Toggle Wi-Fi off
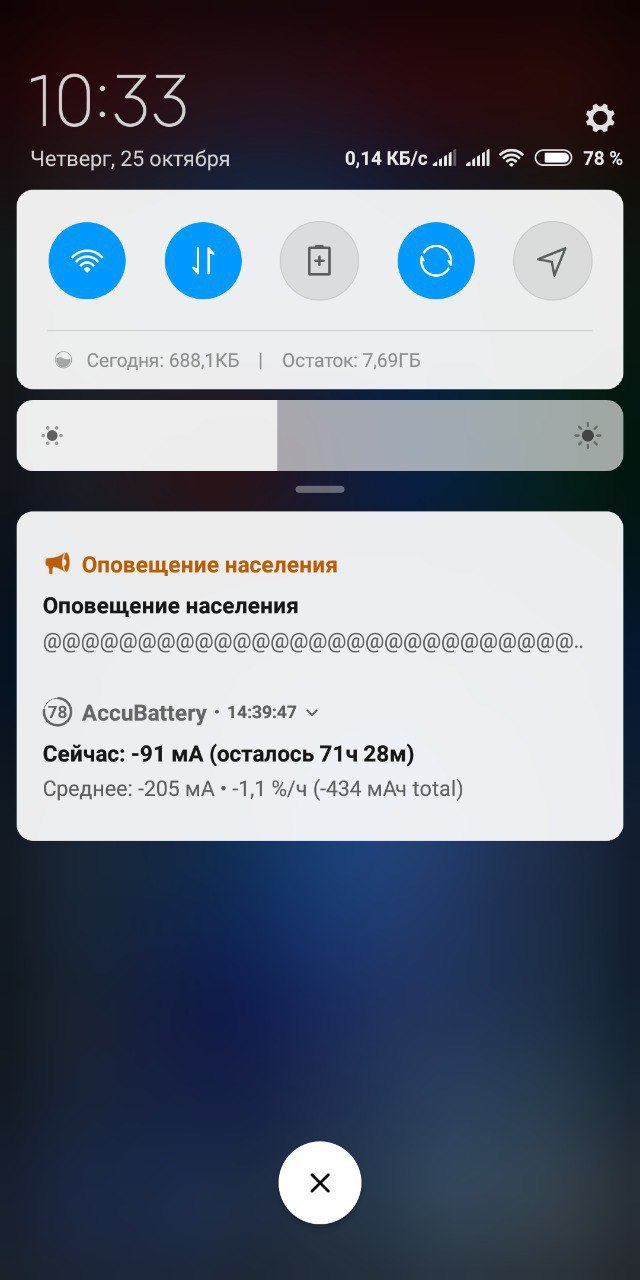This screenshot has height=1280, width=640. pos(87,261)
